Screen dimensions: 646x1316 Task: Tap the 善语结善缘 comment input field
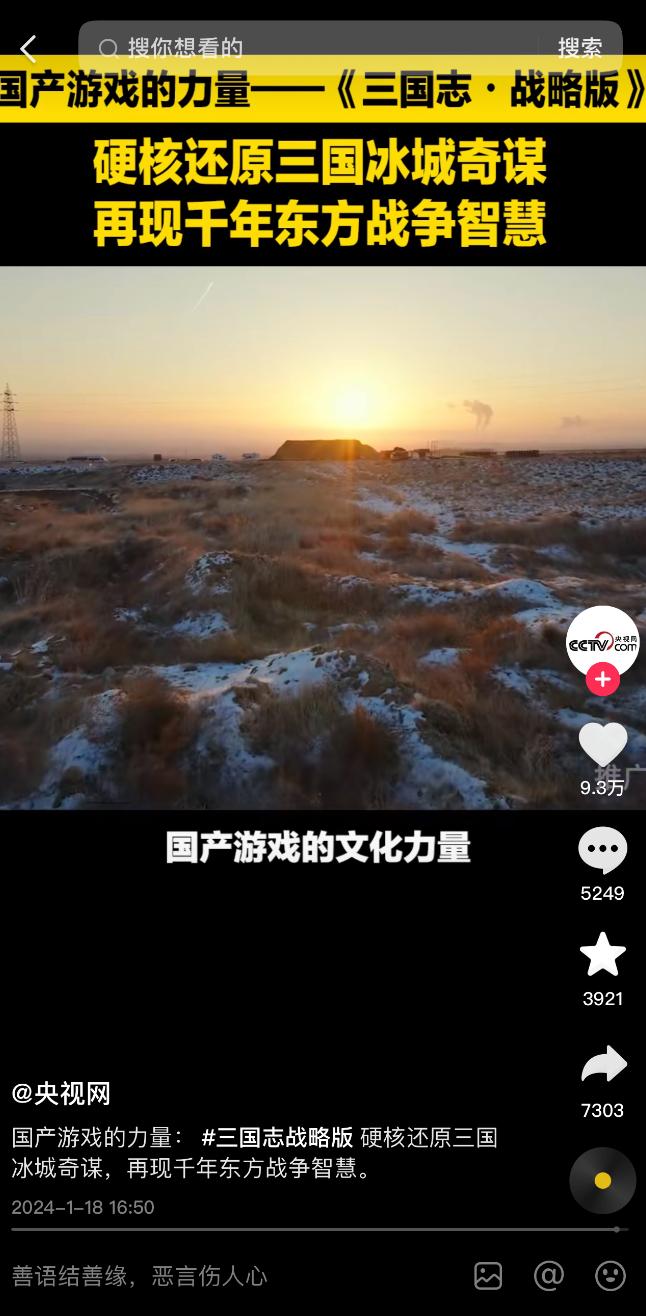(230, 1276)
